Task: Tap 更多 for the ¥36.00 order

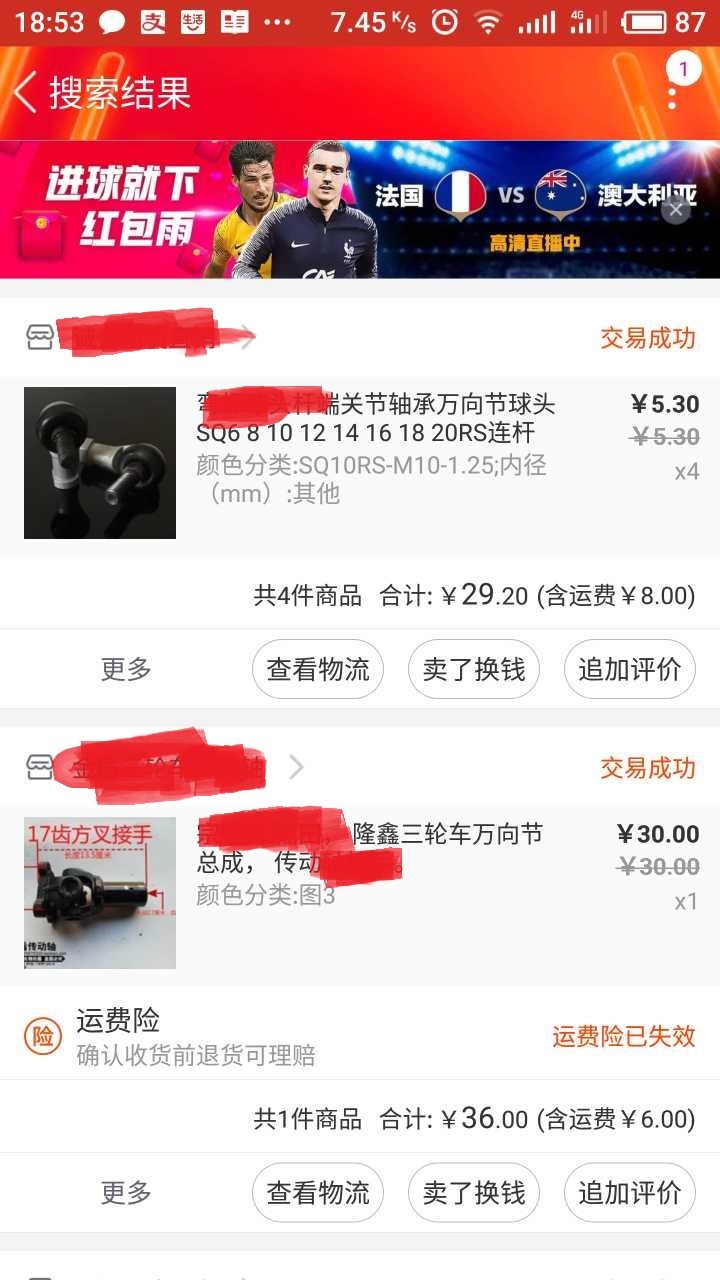Action: (126, 1192)
